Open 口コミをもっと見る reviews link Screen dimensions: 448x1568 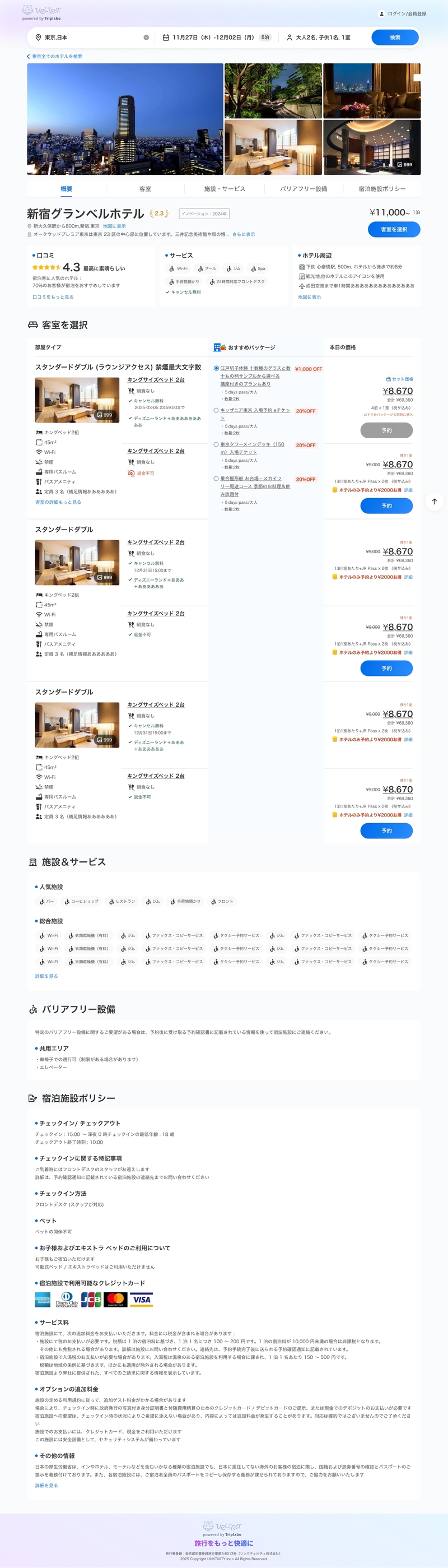click(x=53, y=297)
